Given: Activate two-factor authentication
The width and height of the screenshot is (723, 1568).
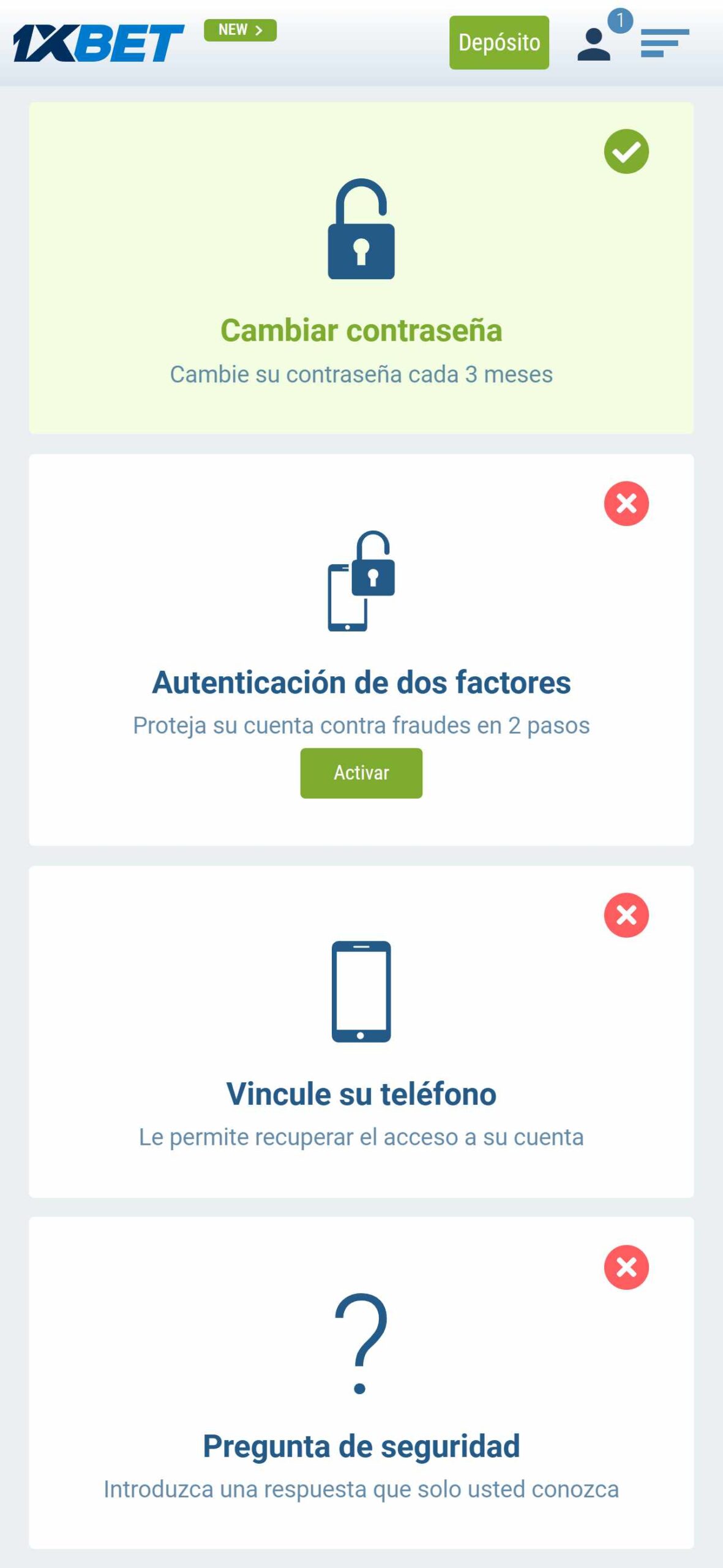Looking at the screenshot, I should click(361, 773).
